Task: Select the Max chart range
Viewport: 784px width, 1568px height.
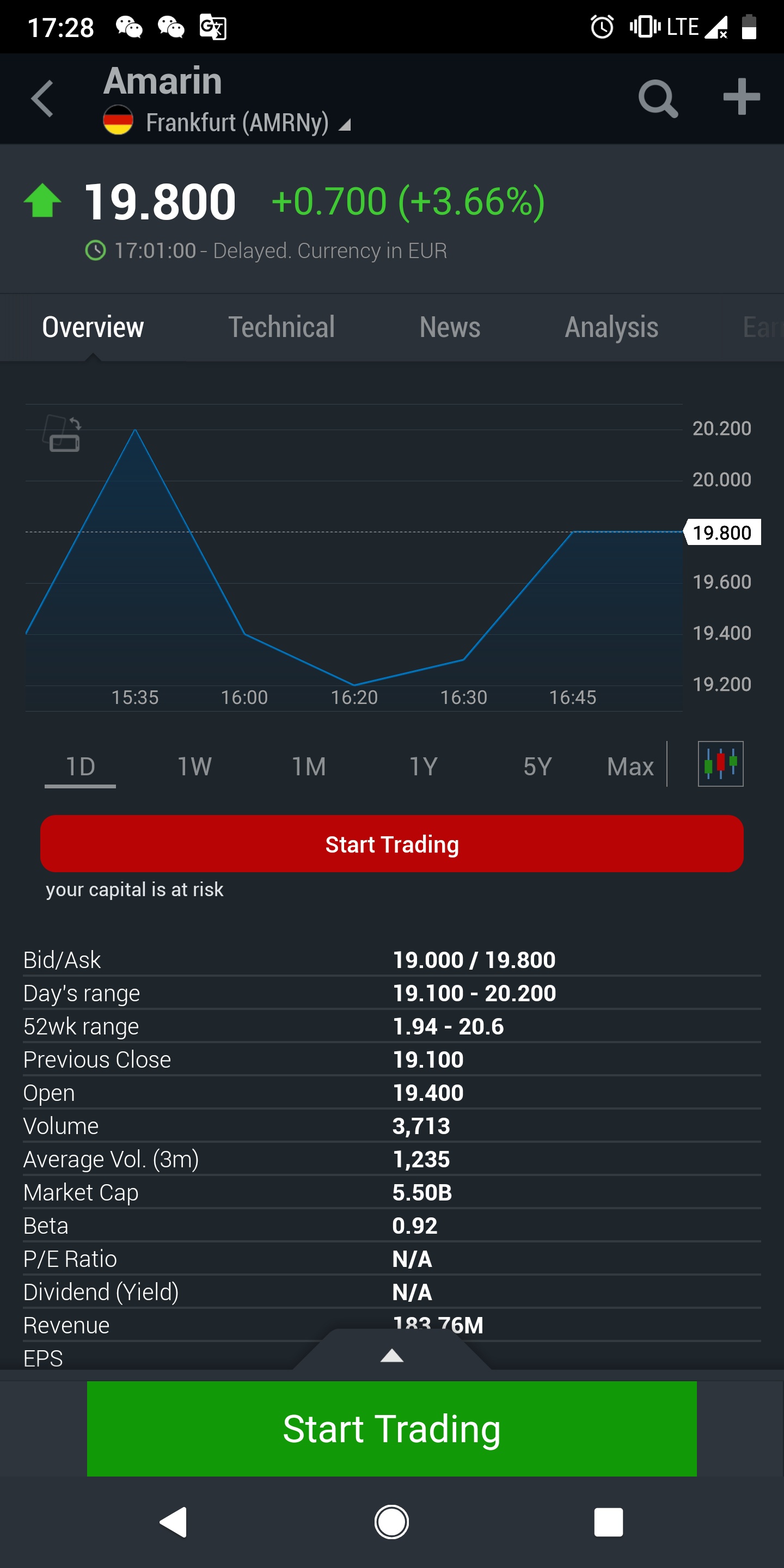Action: (x=630, y=767)
